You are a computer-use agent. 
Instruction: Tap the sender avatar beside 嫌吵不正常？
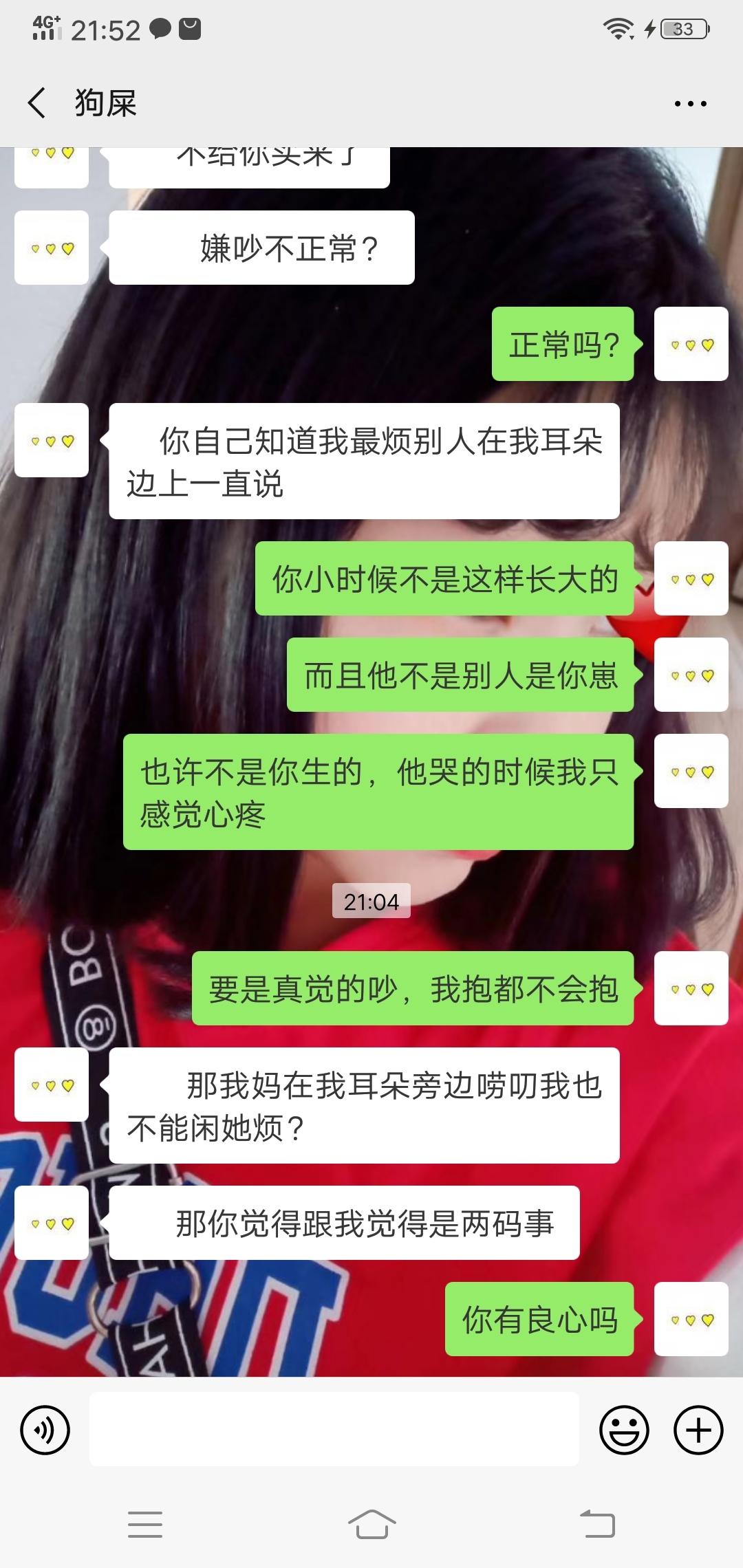(52, 248)
